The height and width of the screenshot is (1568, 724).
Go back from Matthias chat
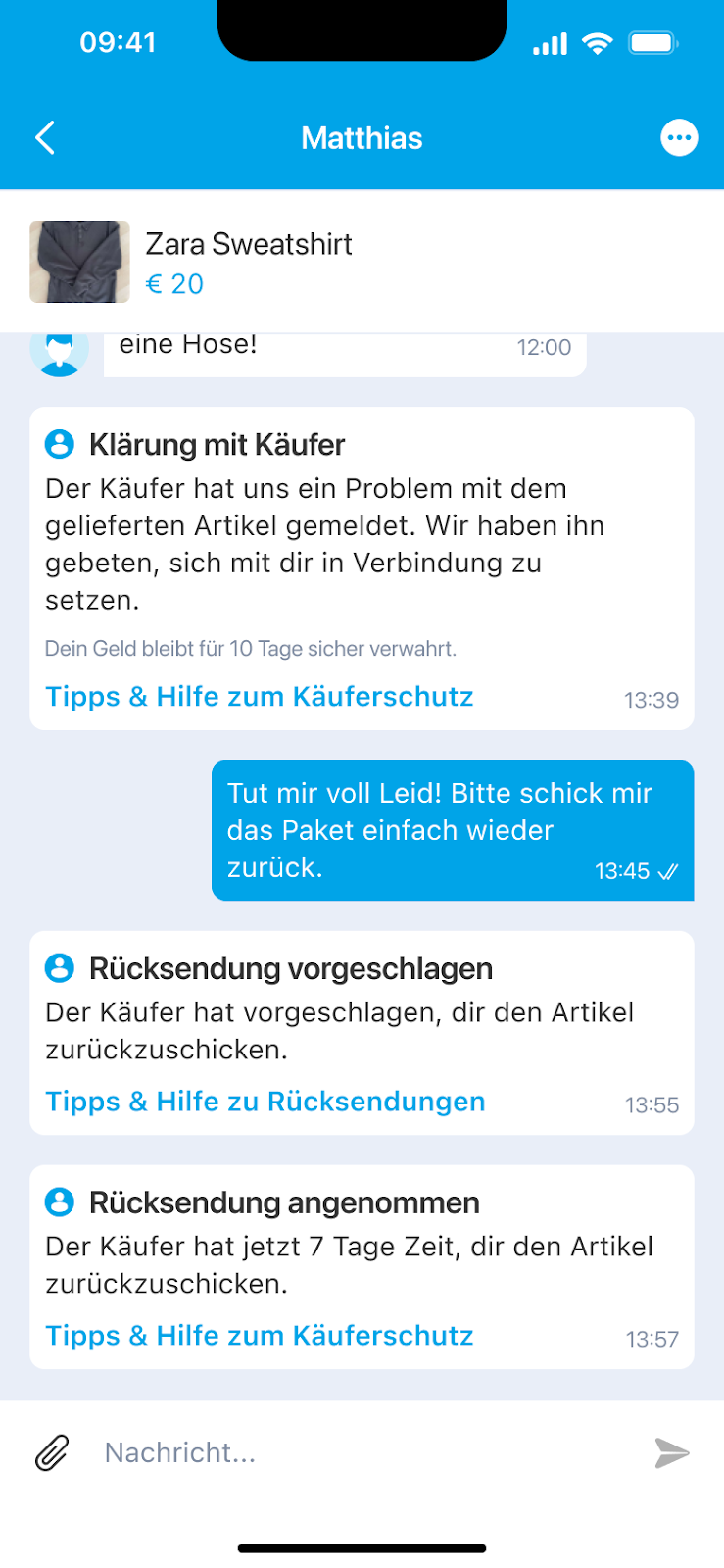pyautogui.click(x=45, y=138)
